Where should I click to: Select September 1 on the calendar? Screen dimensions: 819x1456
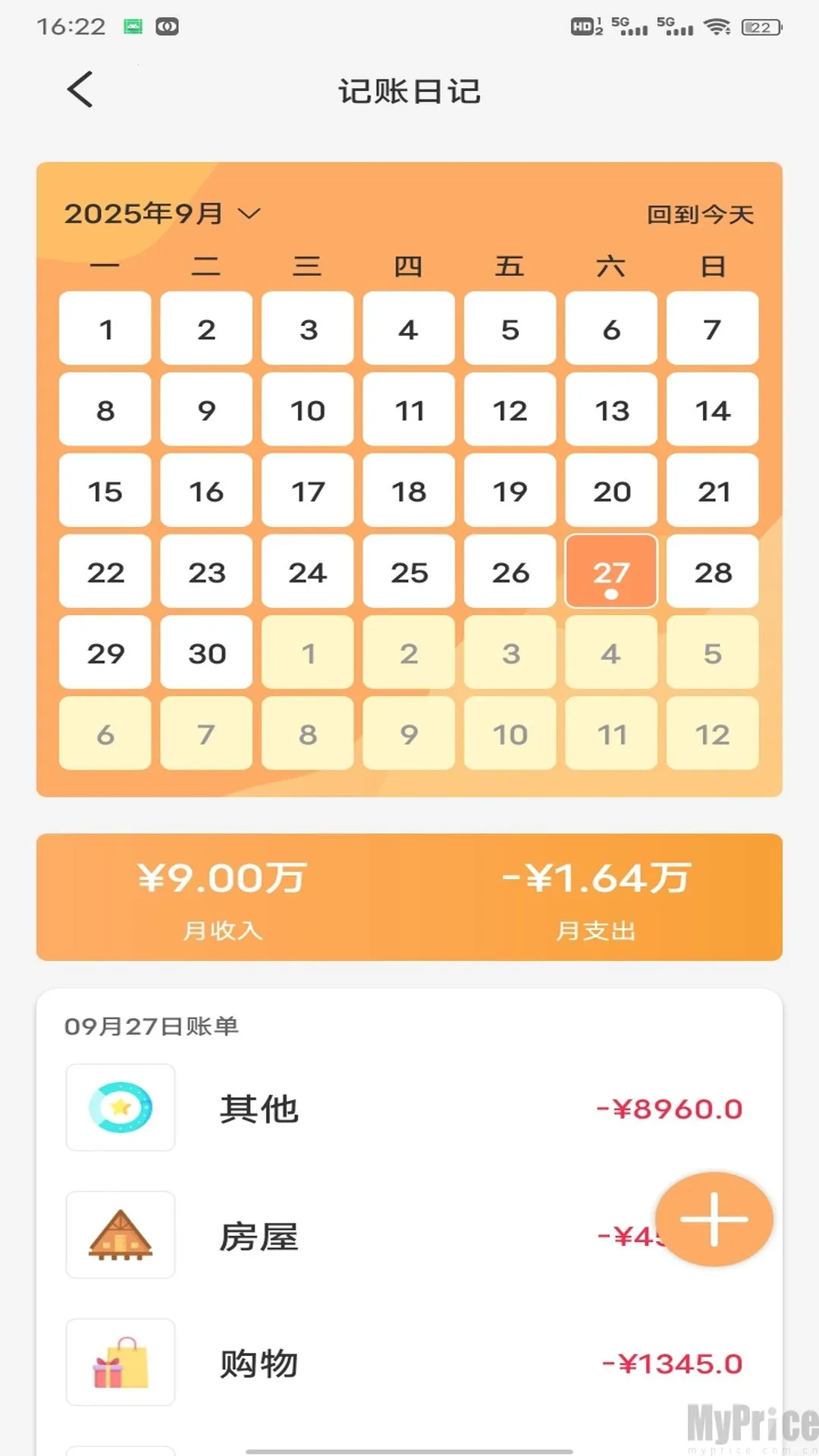click(x=105, y=329)
